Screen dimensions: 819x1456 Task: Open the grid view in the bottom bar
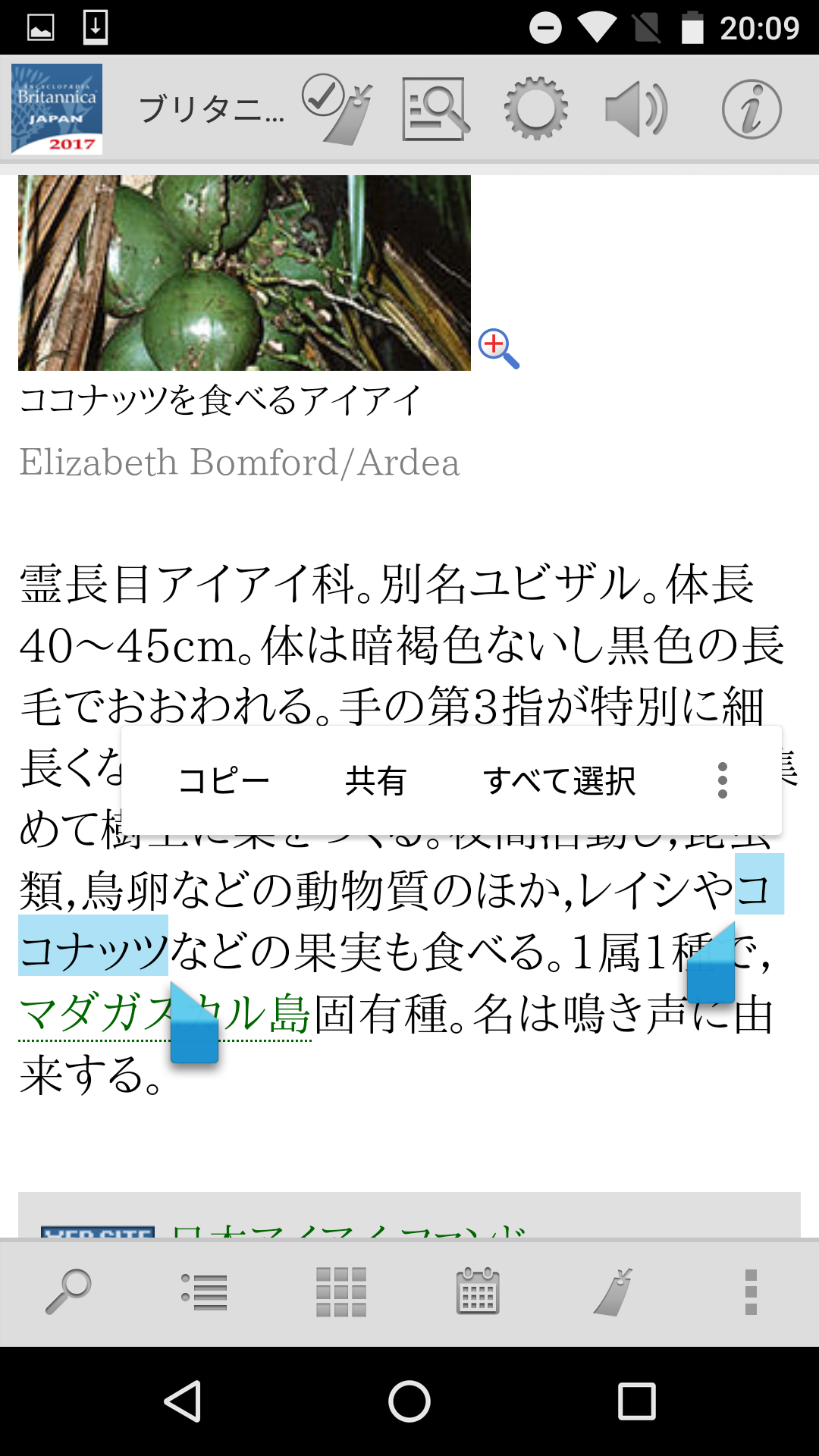341,1291
